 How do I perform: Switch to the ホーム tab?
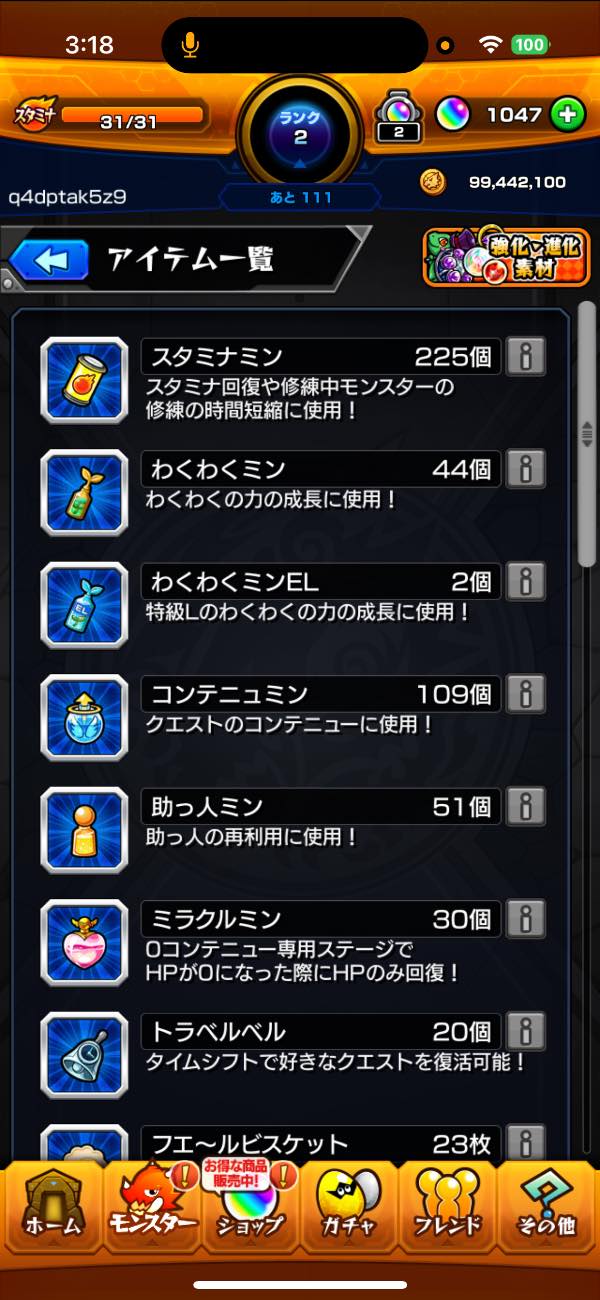pyautogui.click(x=52, y=1207)
